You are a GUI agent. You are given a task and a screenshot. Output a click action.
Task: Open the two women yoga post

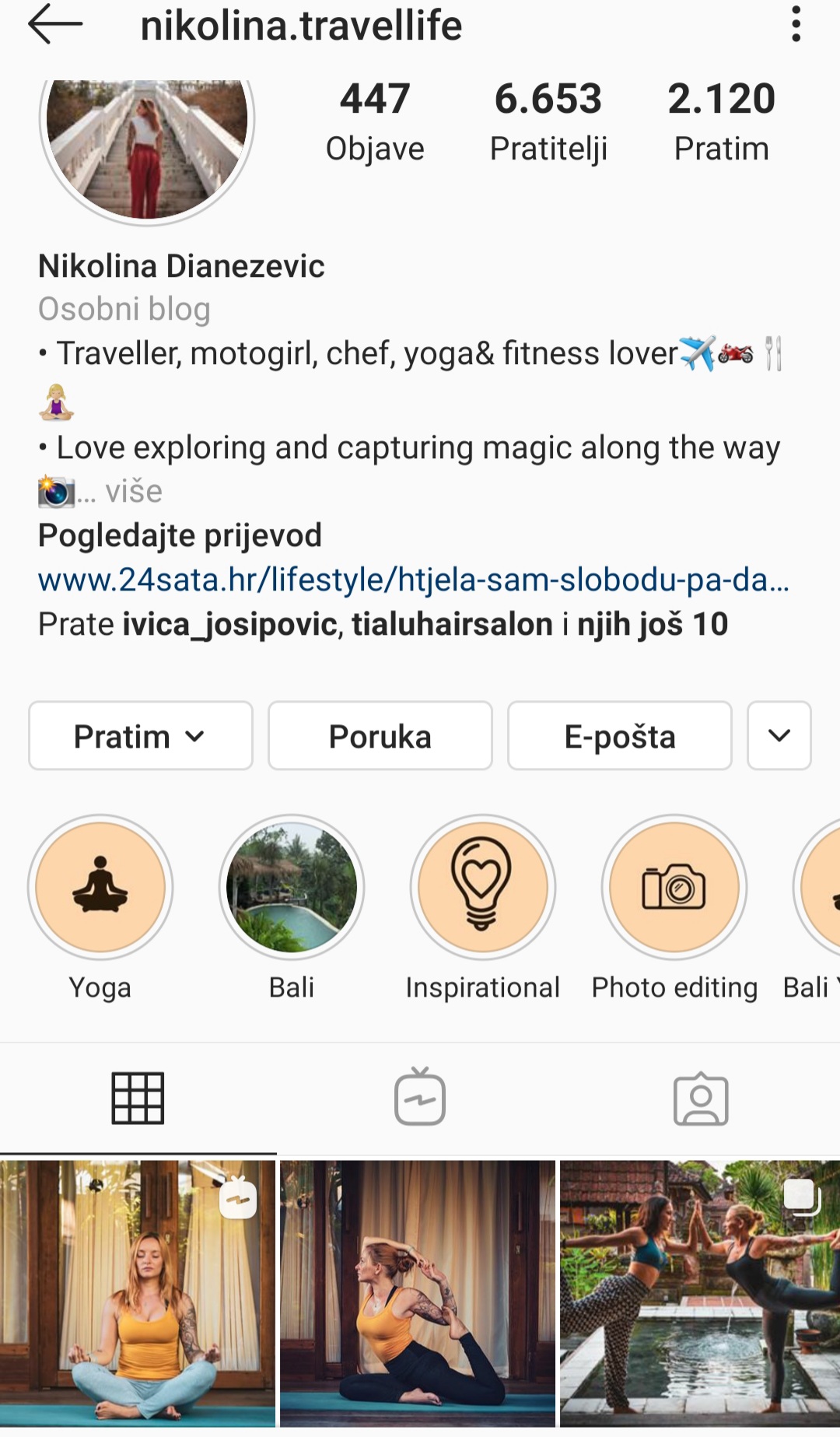tap(700, 1295)
